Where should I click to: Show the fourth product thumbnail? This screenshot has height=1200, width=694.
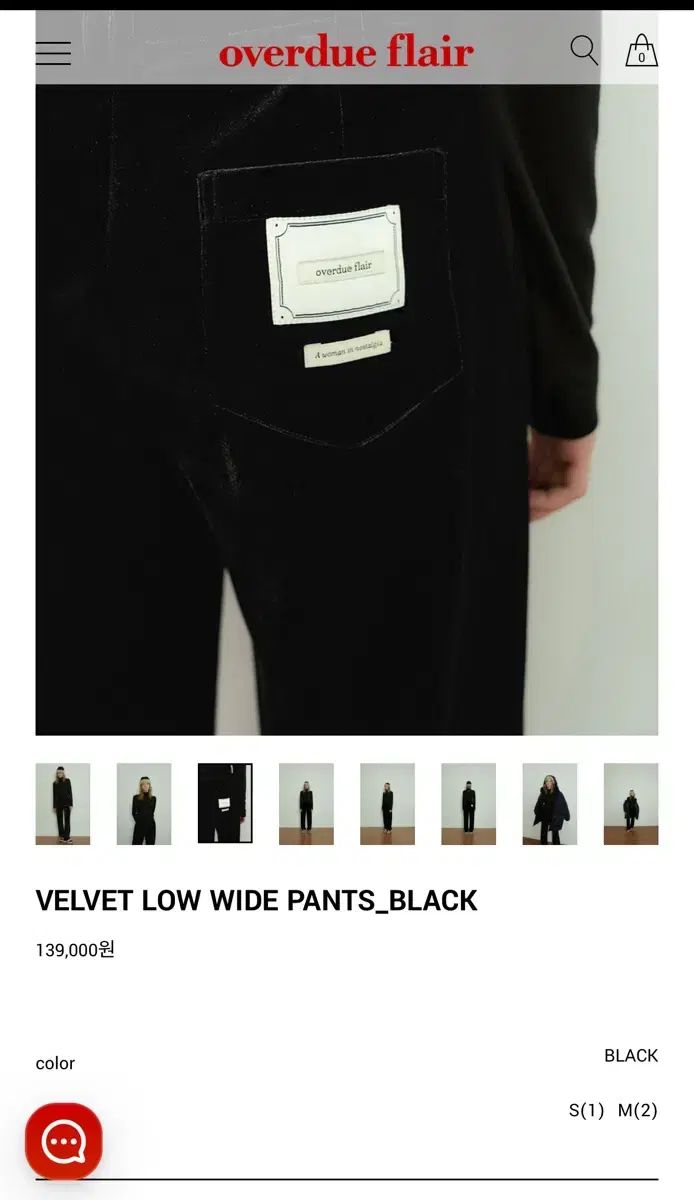tap(306, 804)
